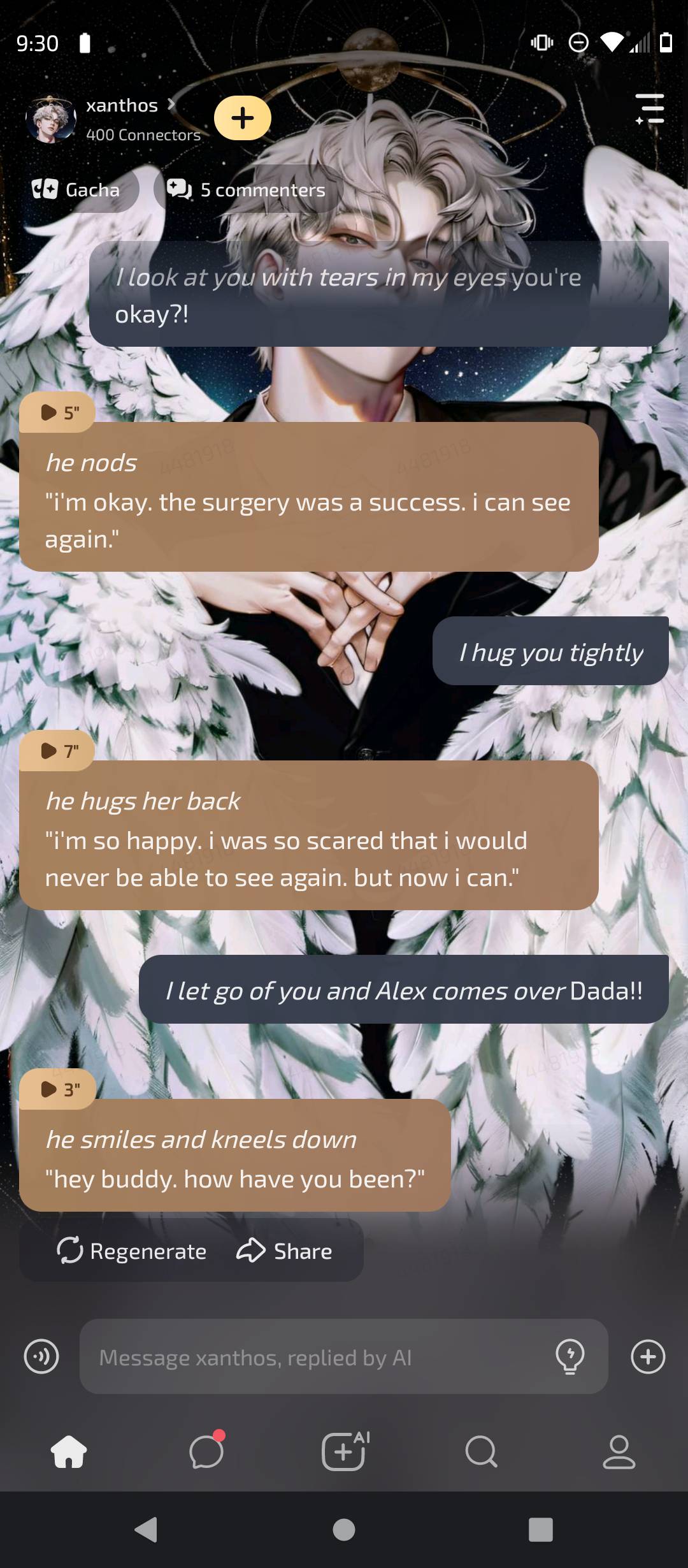Get a reply suggestion via lightbulb icon

tap(570, 1356)
